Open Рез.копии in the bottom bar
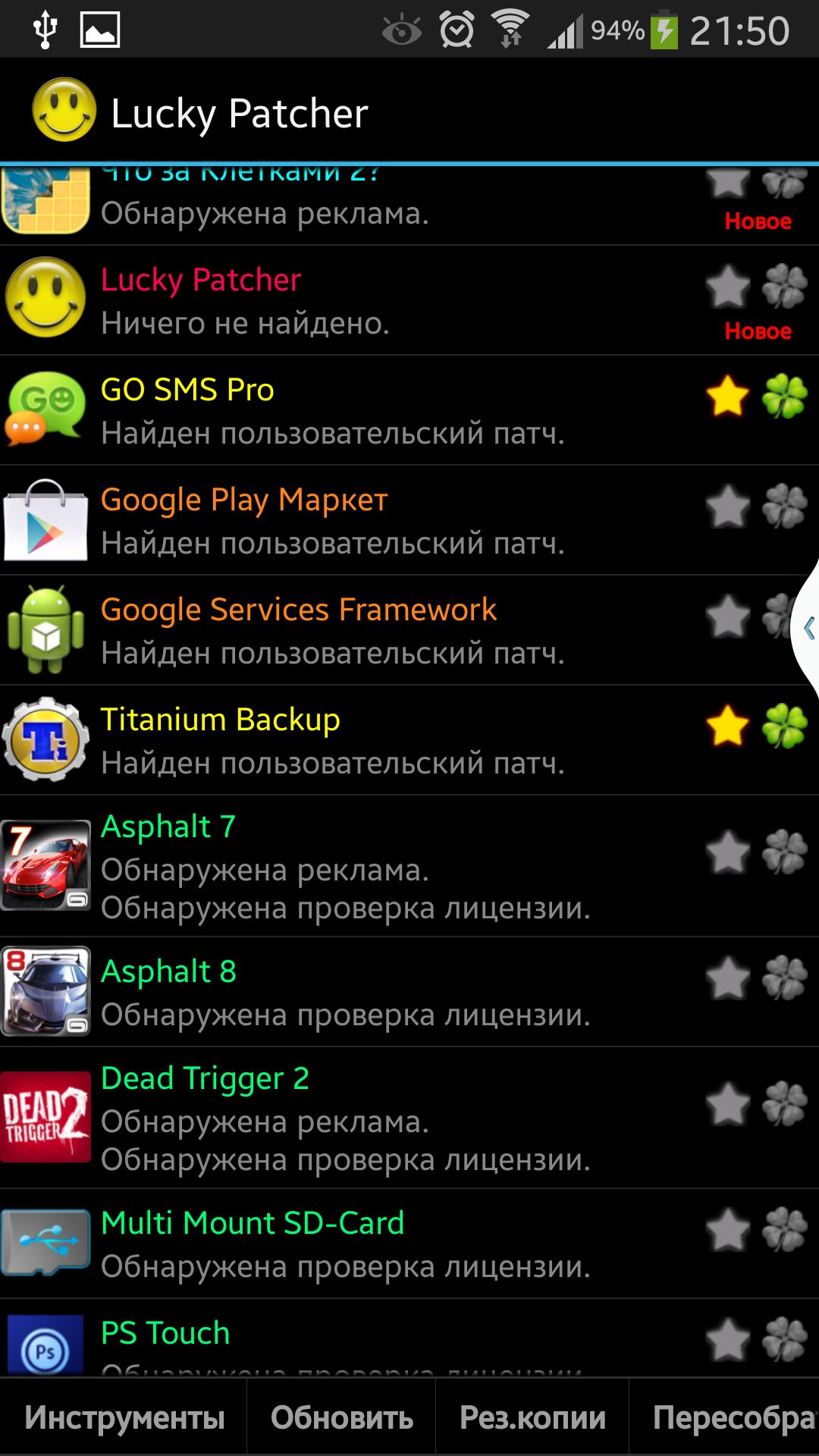Image resolution: width=819 pixels, height=1456 pixels. [x=532, y=1417]
